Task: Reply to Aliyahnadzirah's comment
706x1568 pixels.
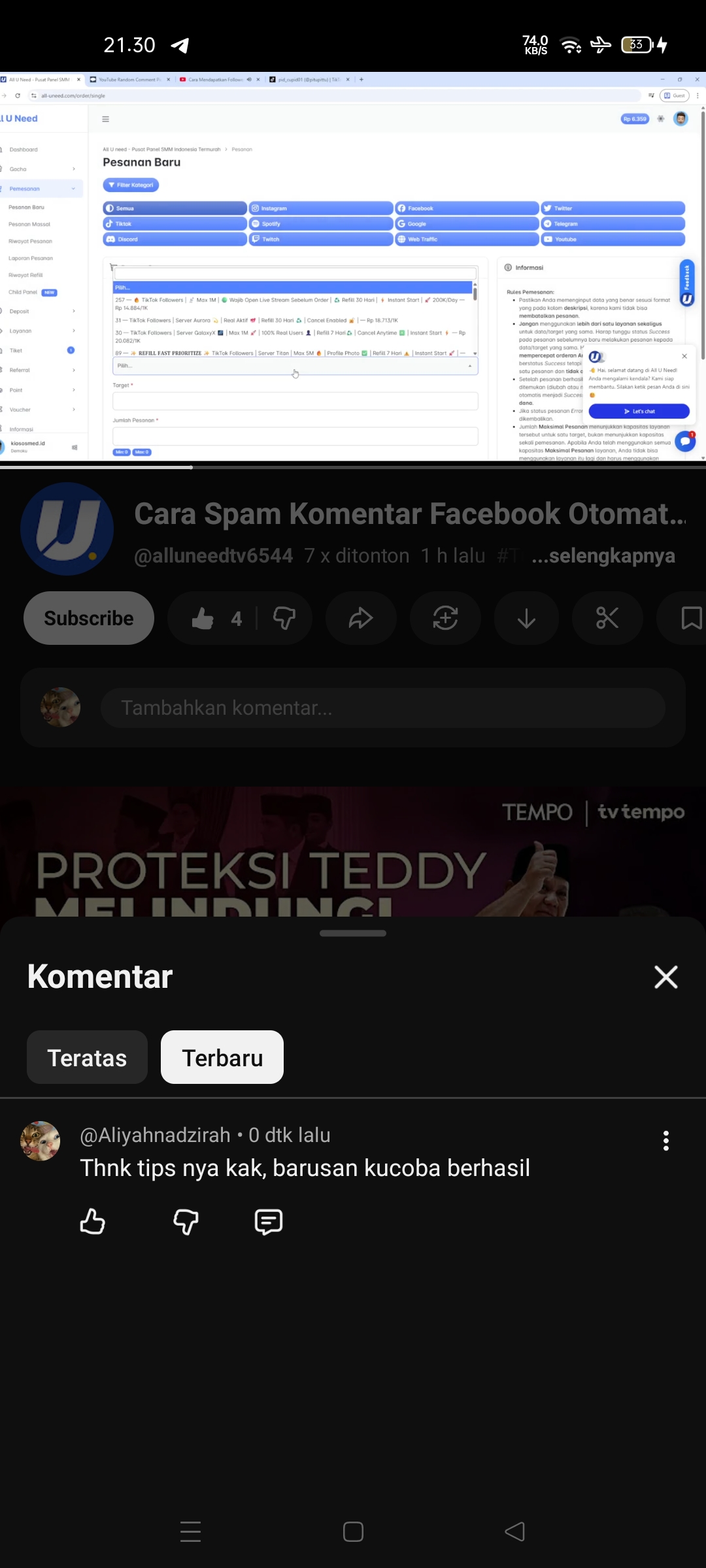Action: pyautogui.click(x=268, y=1221)
